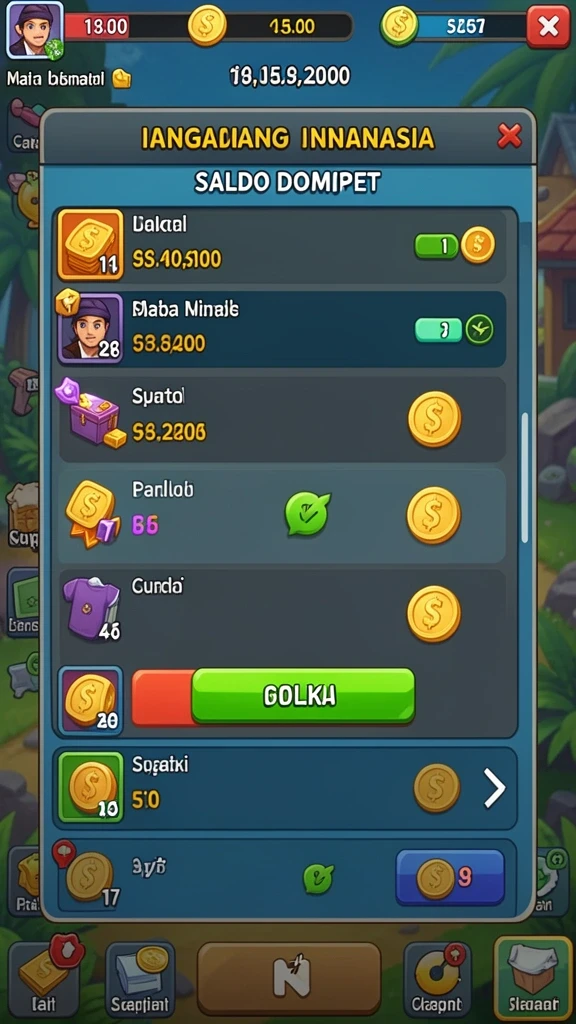This screenshot has height=1024, width=576.
Task: Close the Saldo Dompet dialog
Action: 509,136
